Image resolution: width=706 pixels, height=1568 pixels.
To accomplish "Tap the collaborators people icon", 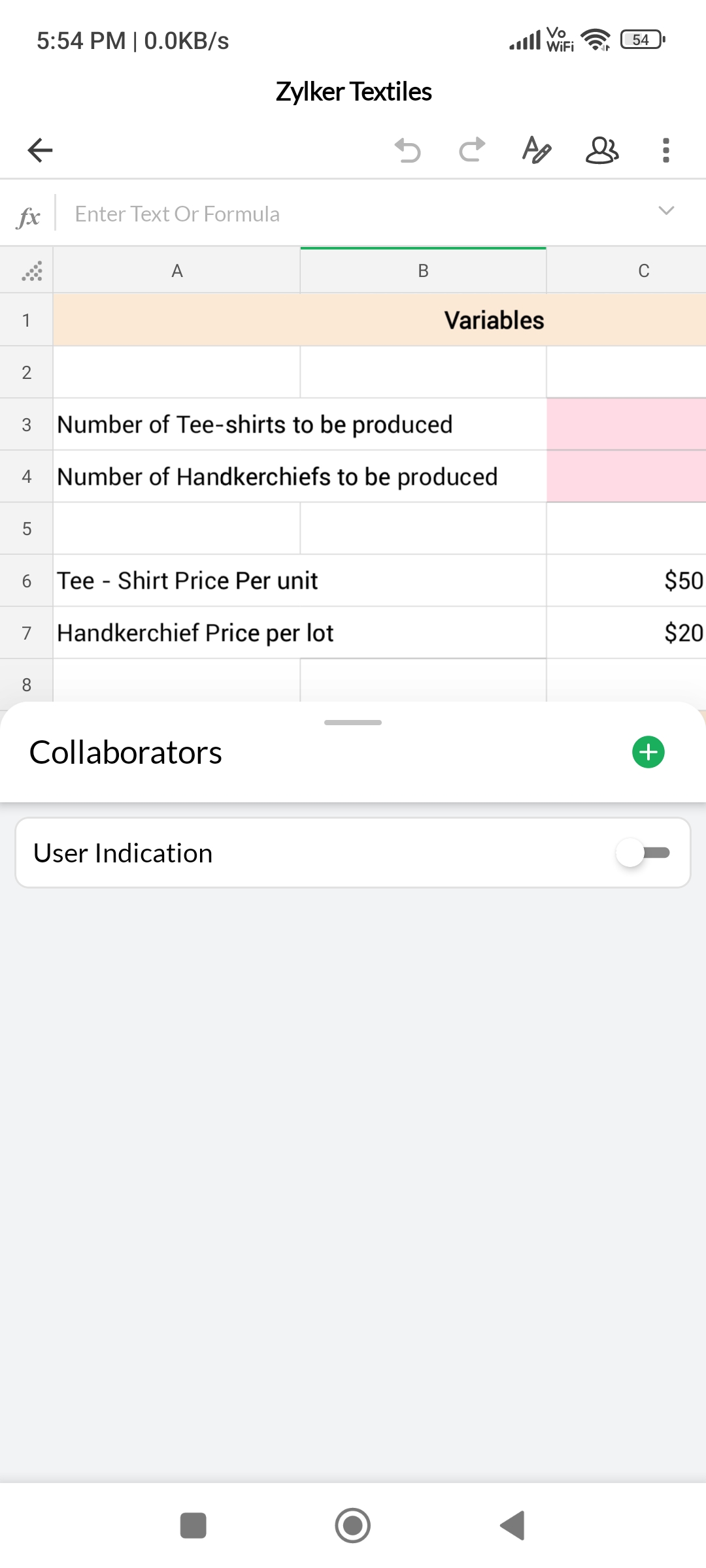I will point(601,150).
